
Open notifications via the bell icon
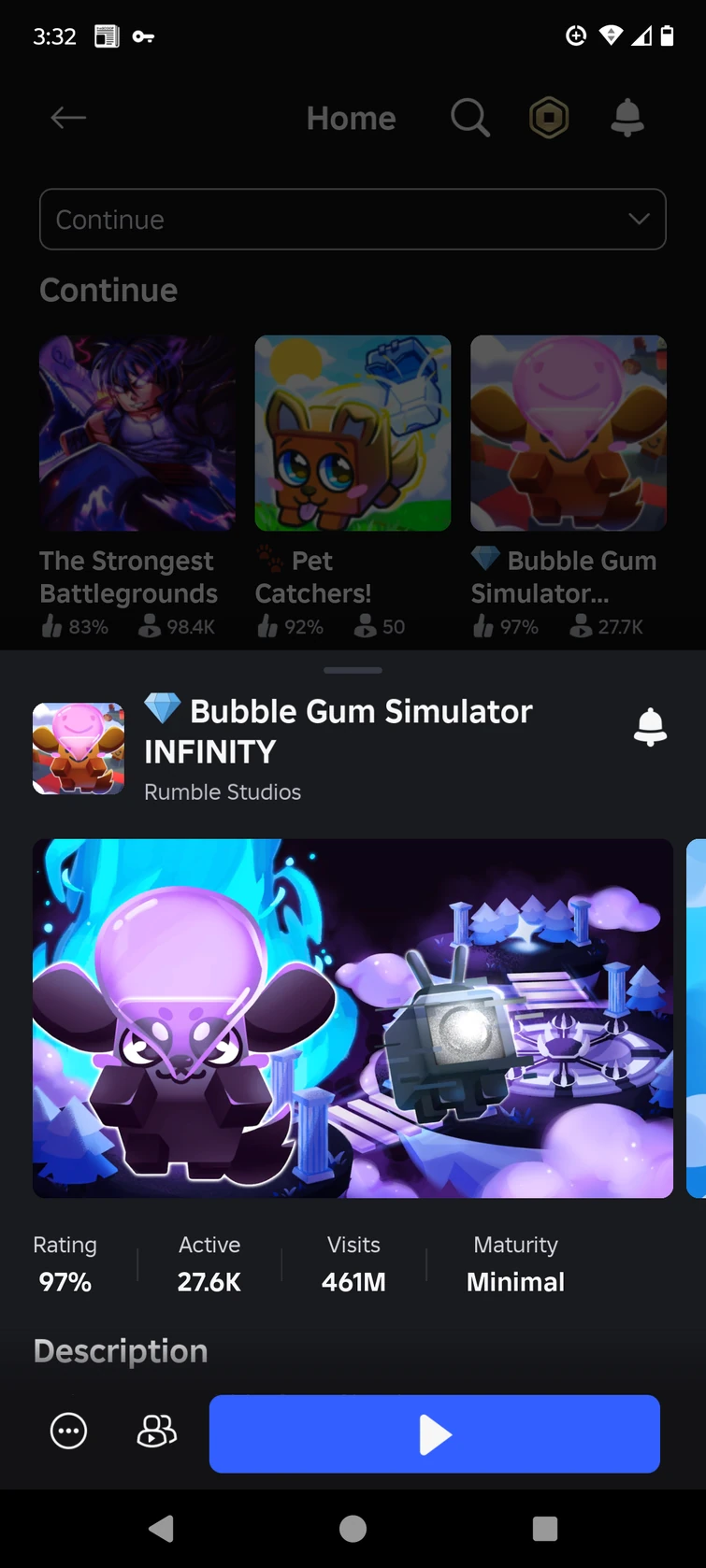627,118
